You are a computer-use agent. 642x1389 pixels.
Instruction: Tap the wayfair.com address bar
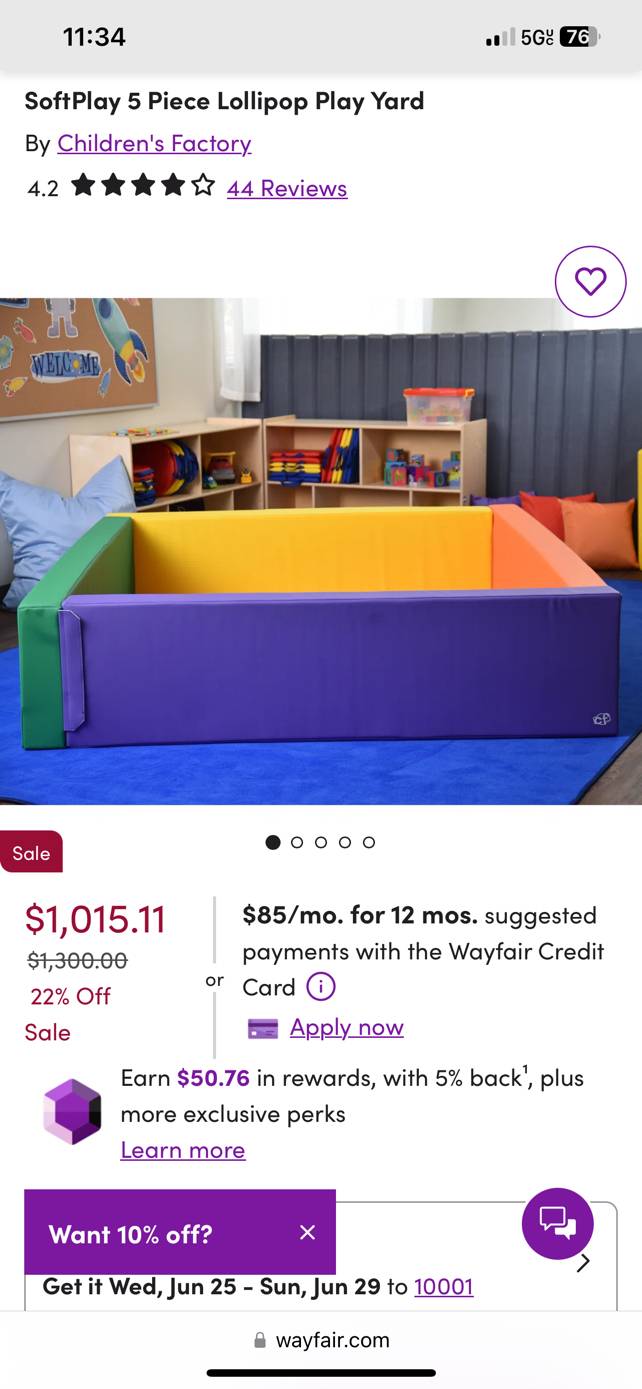(321, 1340)
